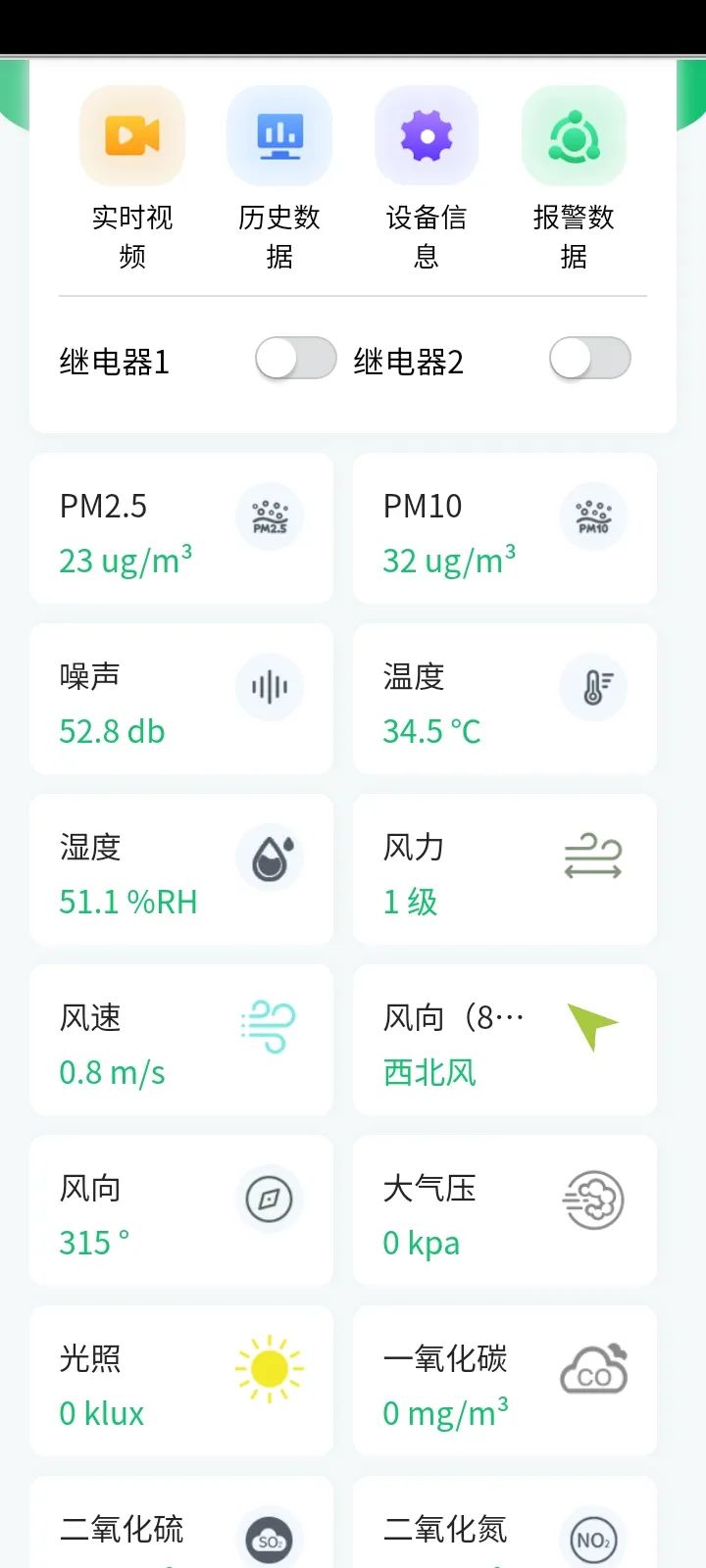Tap the 湿度 water drop icon
This screenshot has height=1568, width=706.
270,857
